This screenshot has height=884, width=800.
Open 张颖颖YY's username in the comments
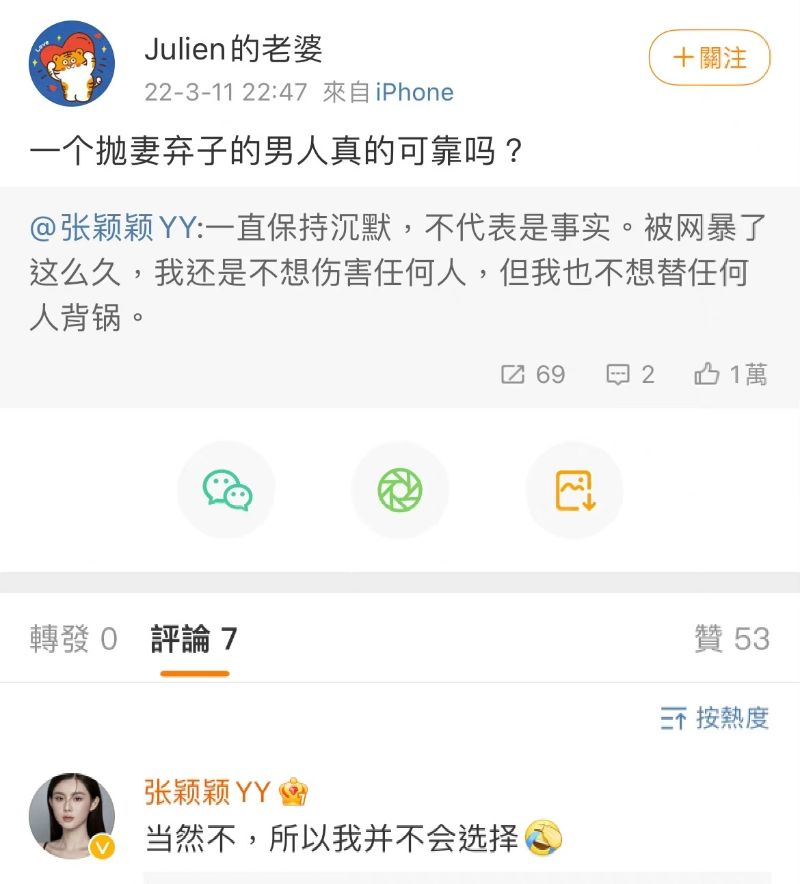[x=208, y=793]
